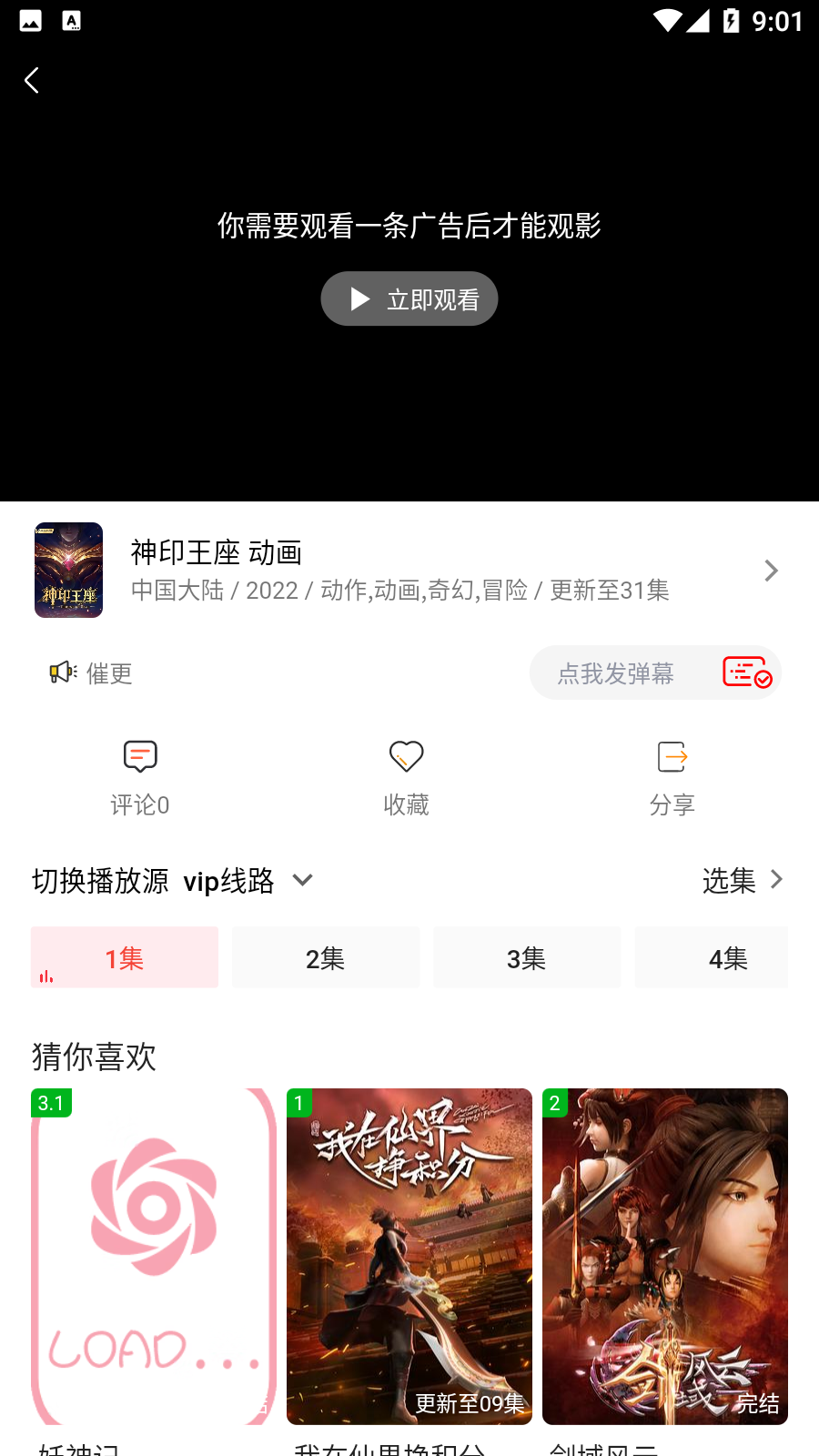Open the full 选集 episode list
Screen dimensions: 819x1456
(x=743, y=880)
